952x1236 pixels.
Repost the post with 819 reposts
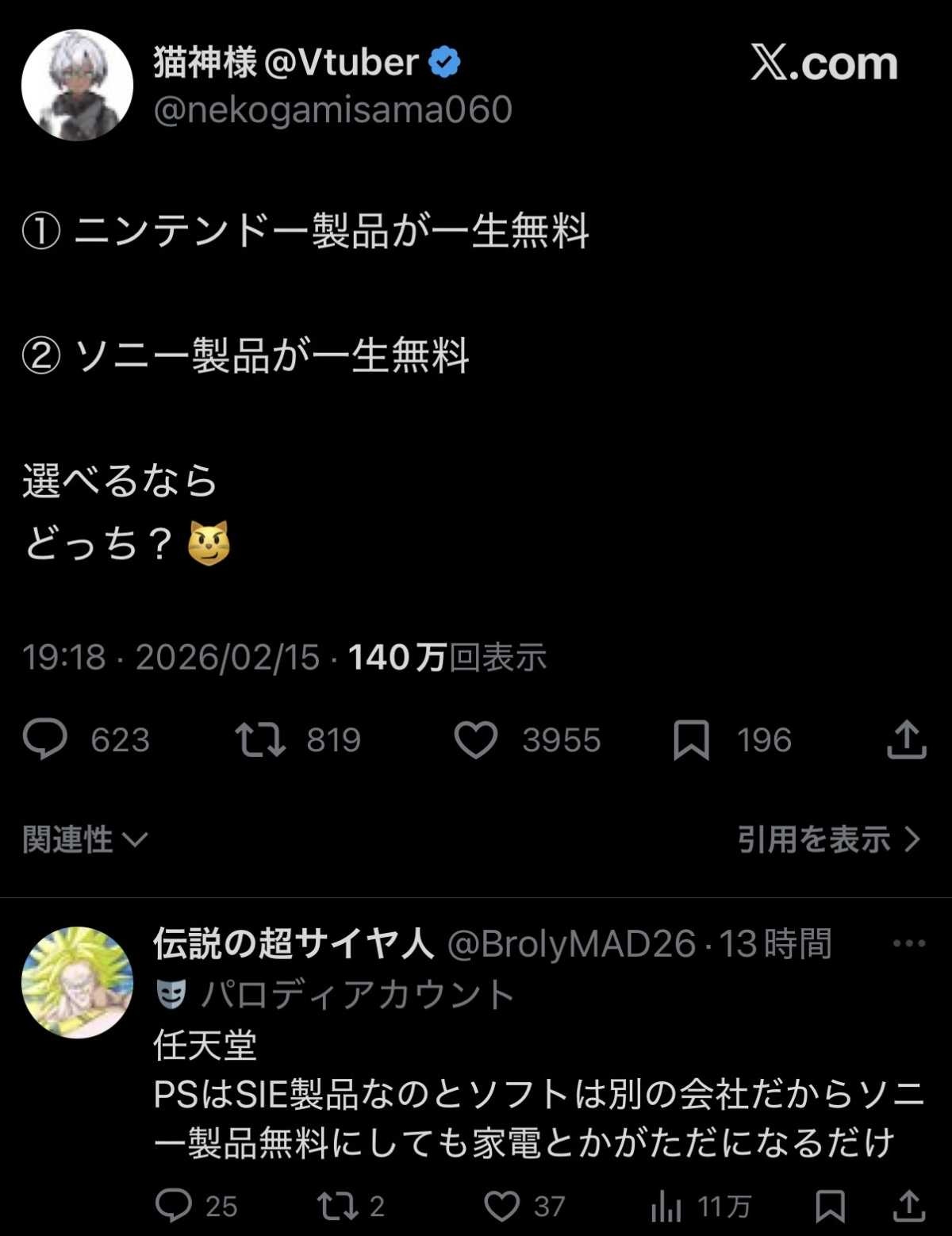(x=260, y=739)
